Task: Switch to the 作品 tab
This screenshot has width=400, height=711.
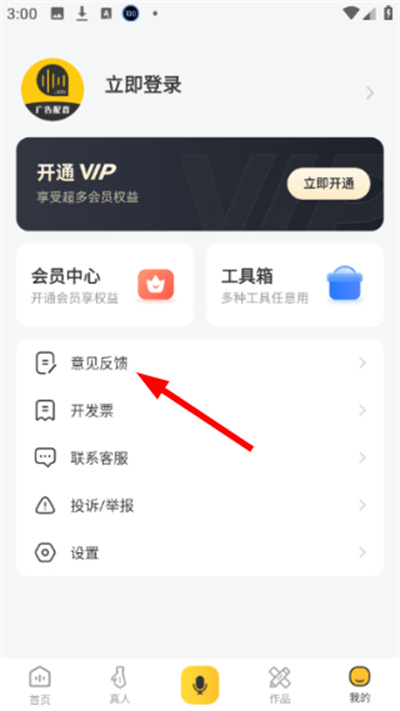Action: [x=280, y=685]
